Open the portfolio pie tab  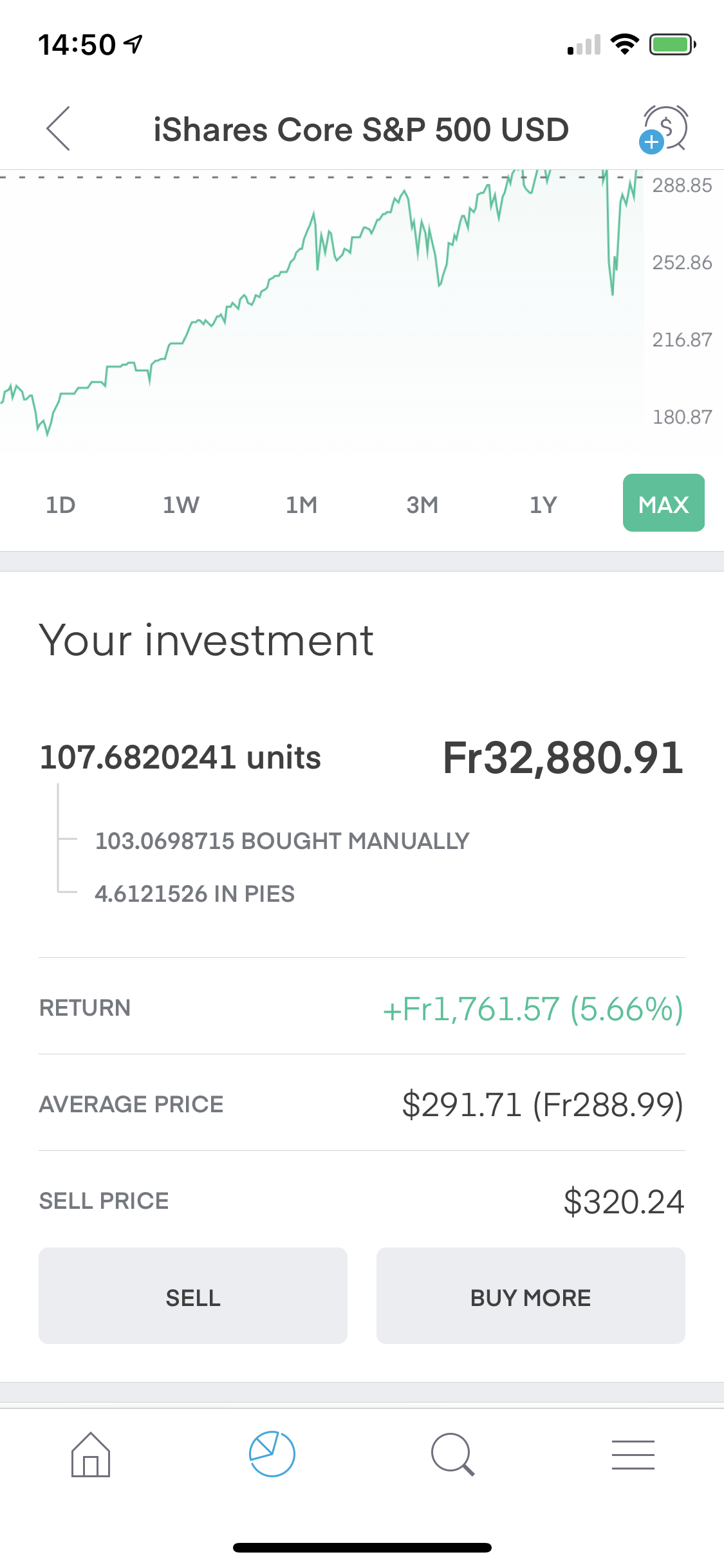click(x=272, y=1454)
